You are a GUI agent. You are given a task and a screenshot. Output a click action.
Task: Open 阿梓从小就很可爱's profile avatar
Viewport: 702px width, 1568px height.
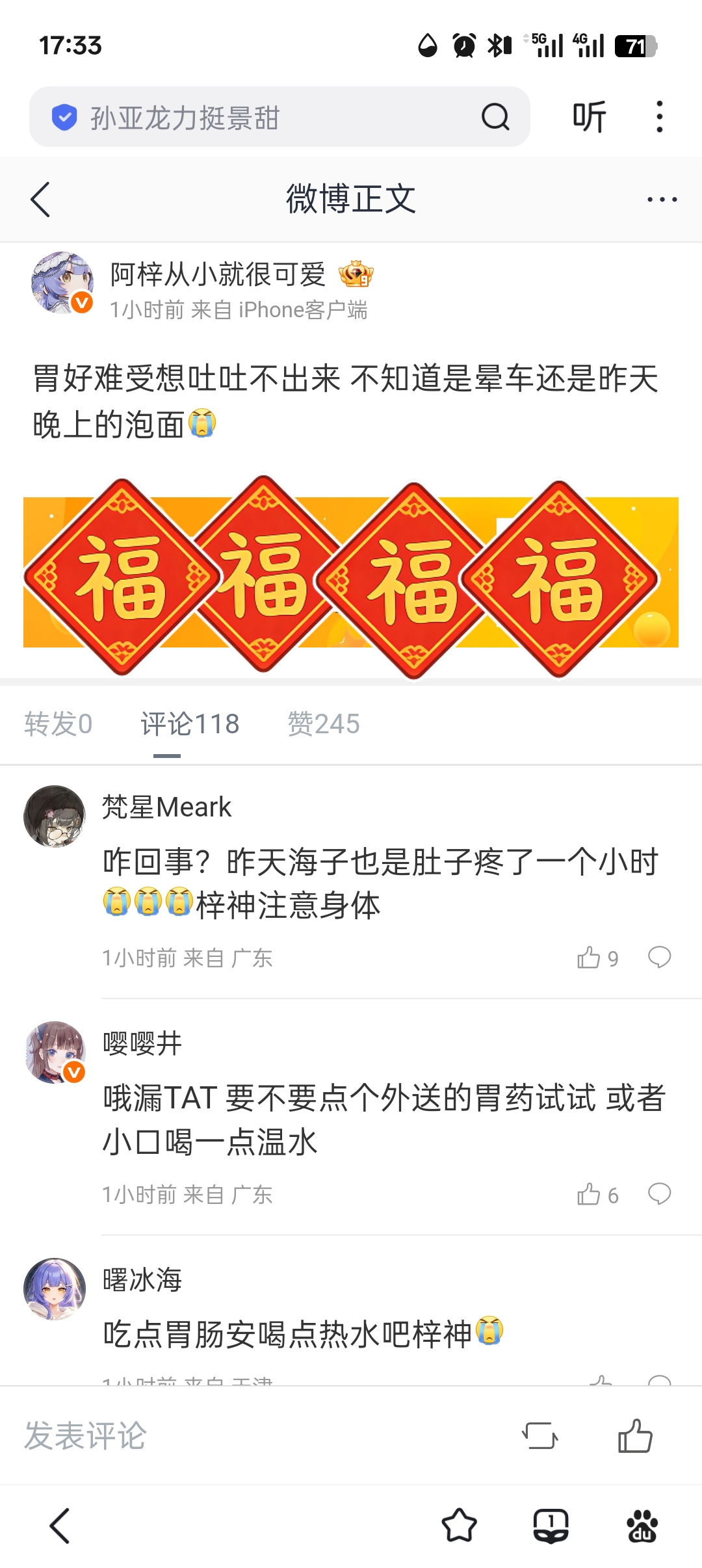62,283
